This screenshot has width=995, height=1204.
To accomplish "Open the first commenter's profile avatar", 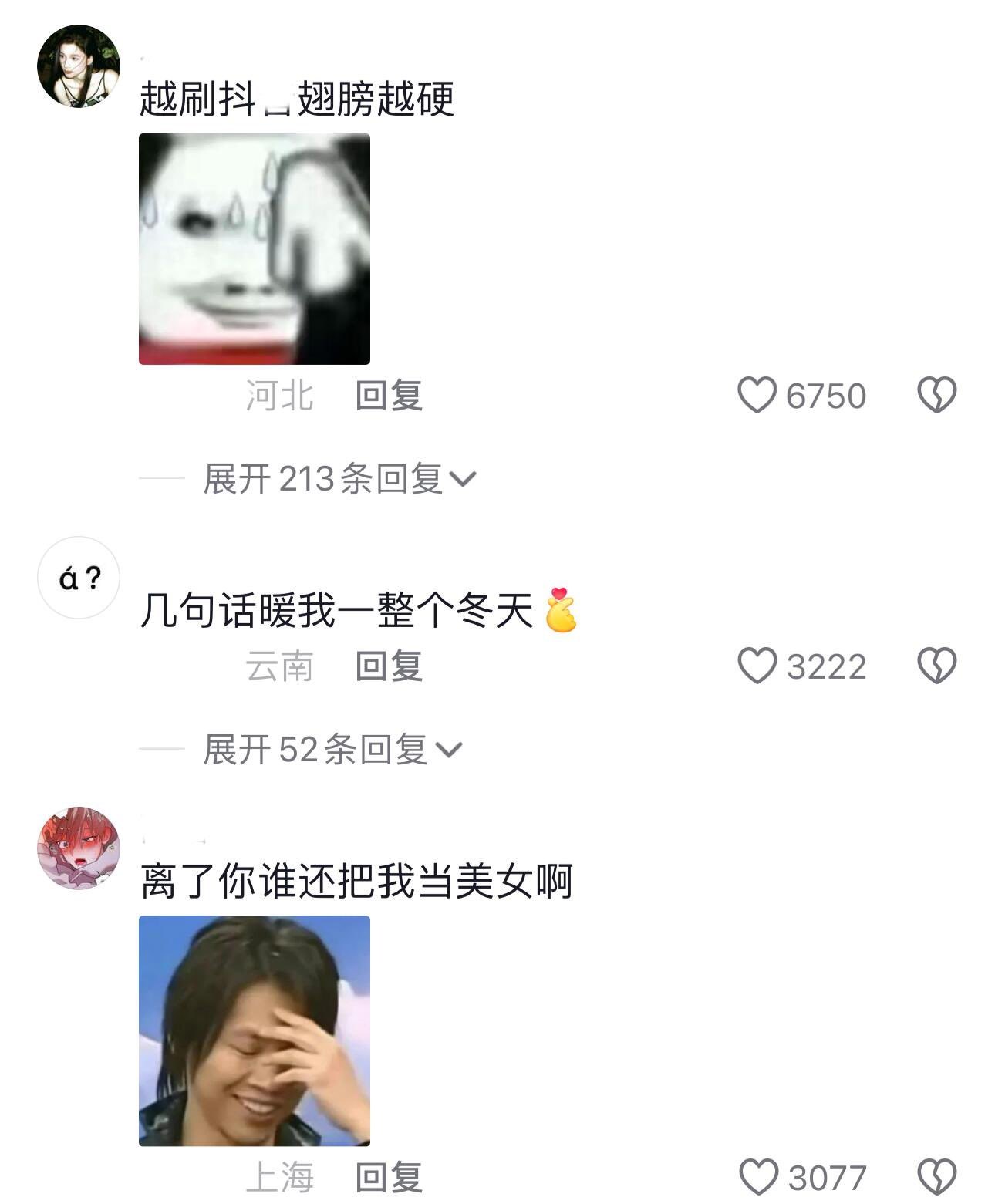I will (79, 64).
